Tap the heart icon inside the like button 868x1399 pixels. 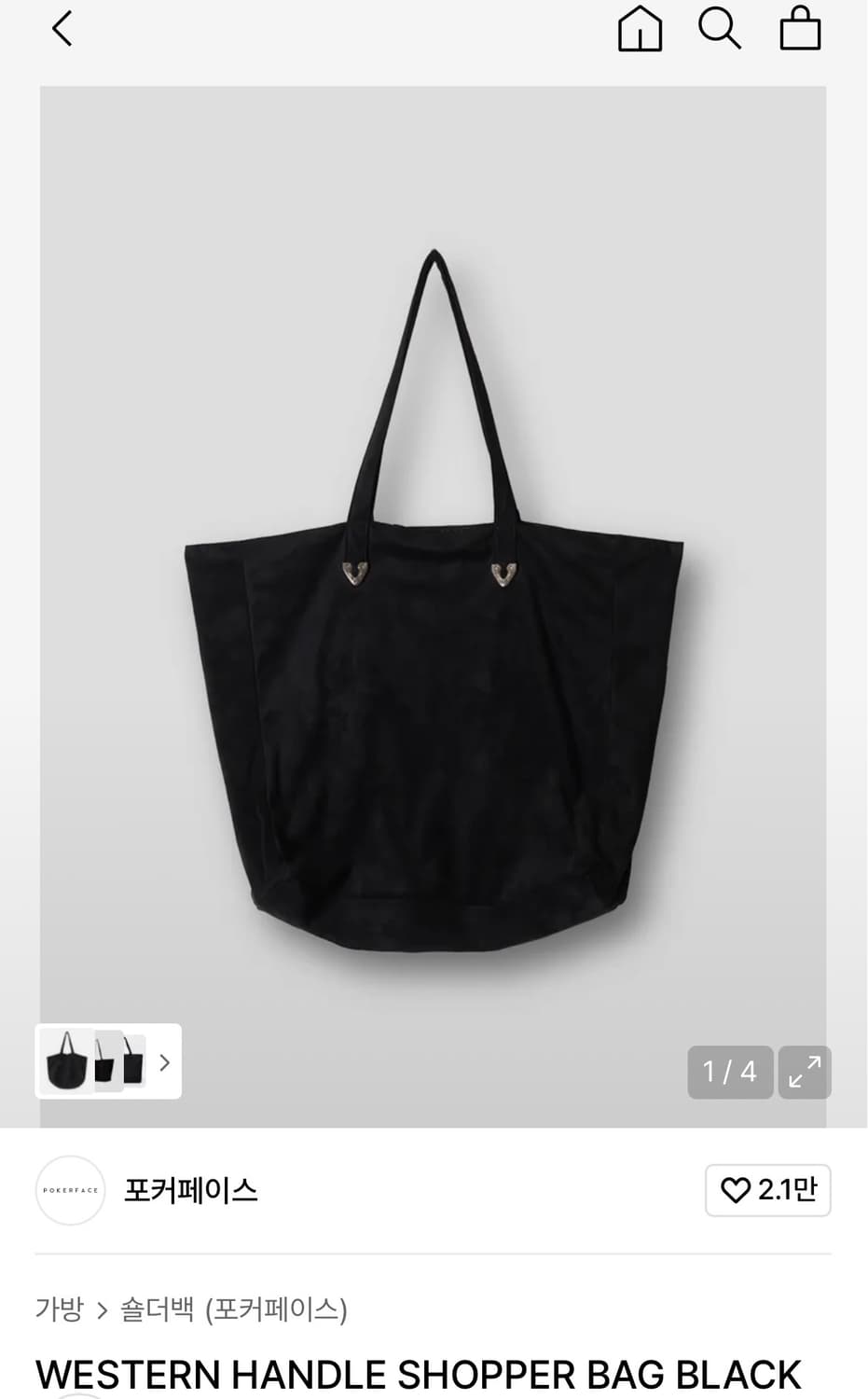736,1190
